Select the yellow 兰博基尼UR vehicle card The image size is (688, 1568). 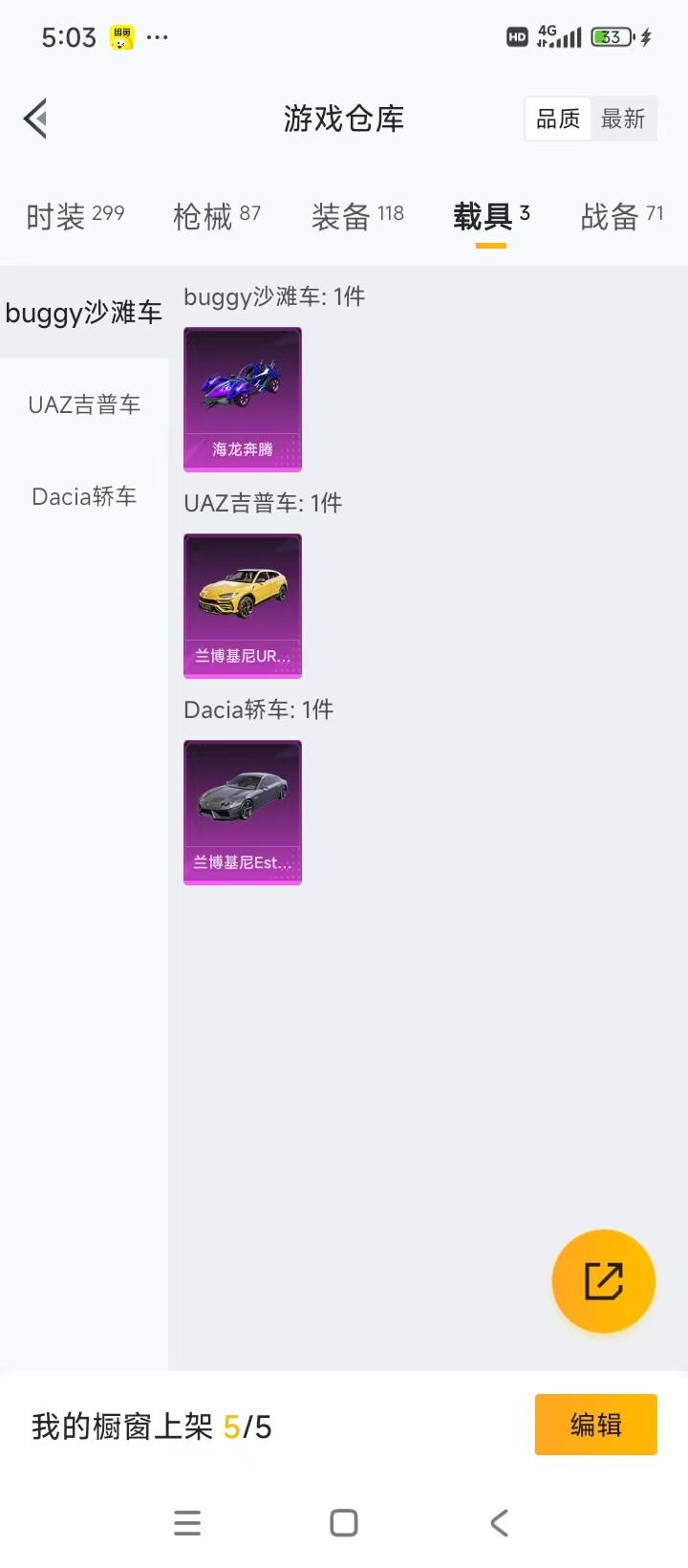(x=242, y=606)
